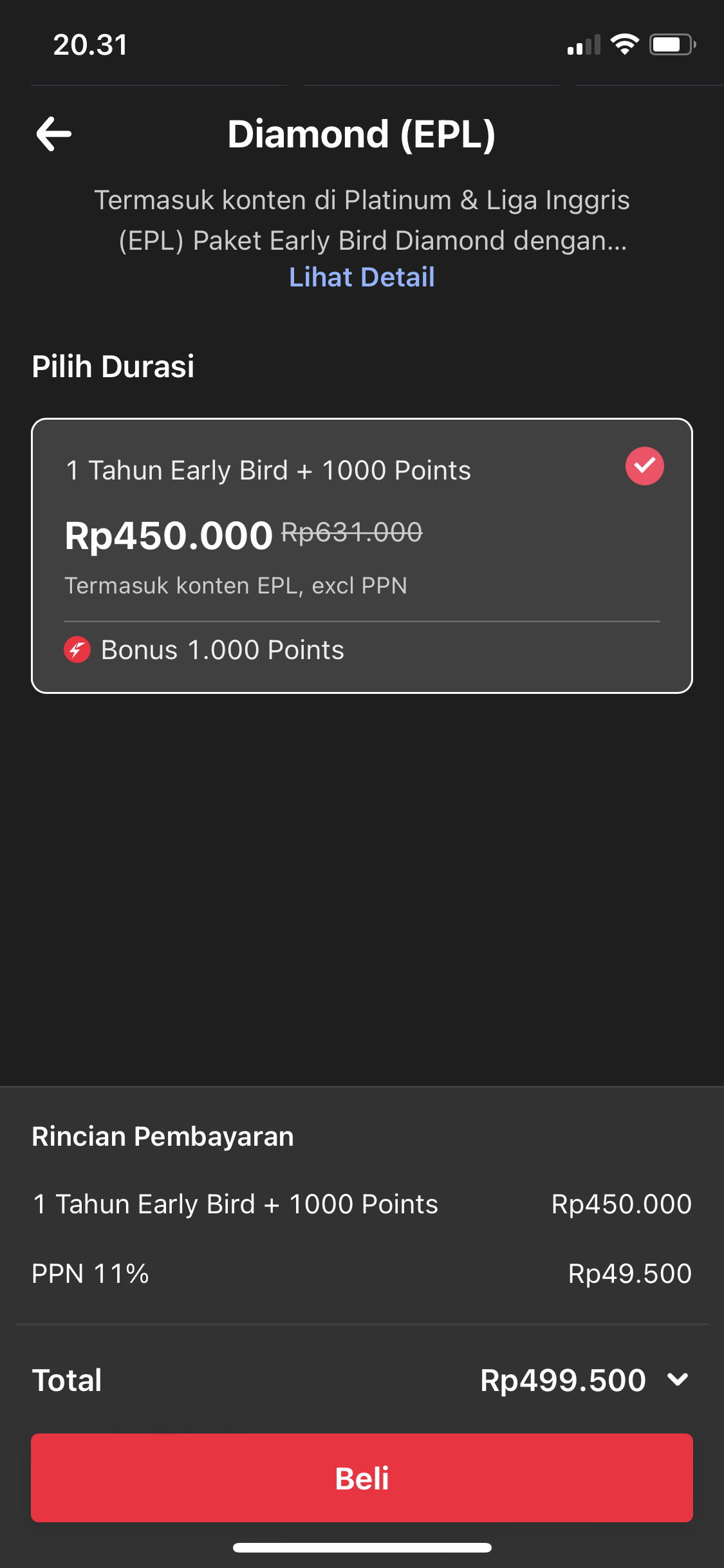724x1568 pixels.
Task: Tap the Wi-Fi icon in status bar
Action: [623, 43]
